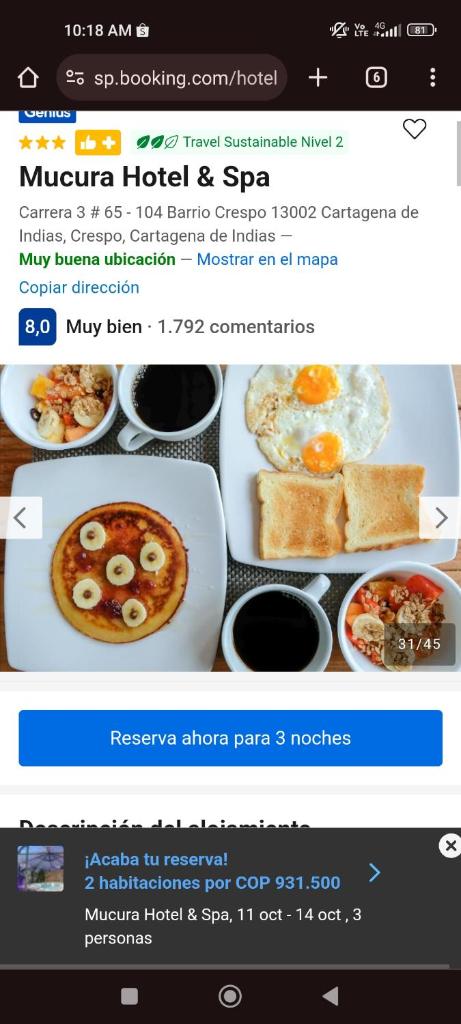
Task: Open the sp.booking.com address bar
Action: [x=172, y=78]
